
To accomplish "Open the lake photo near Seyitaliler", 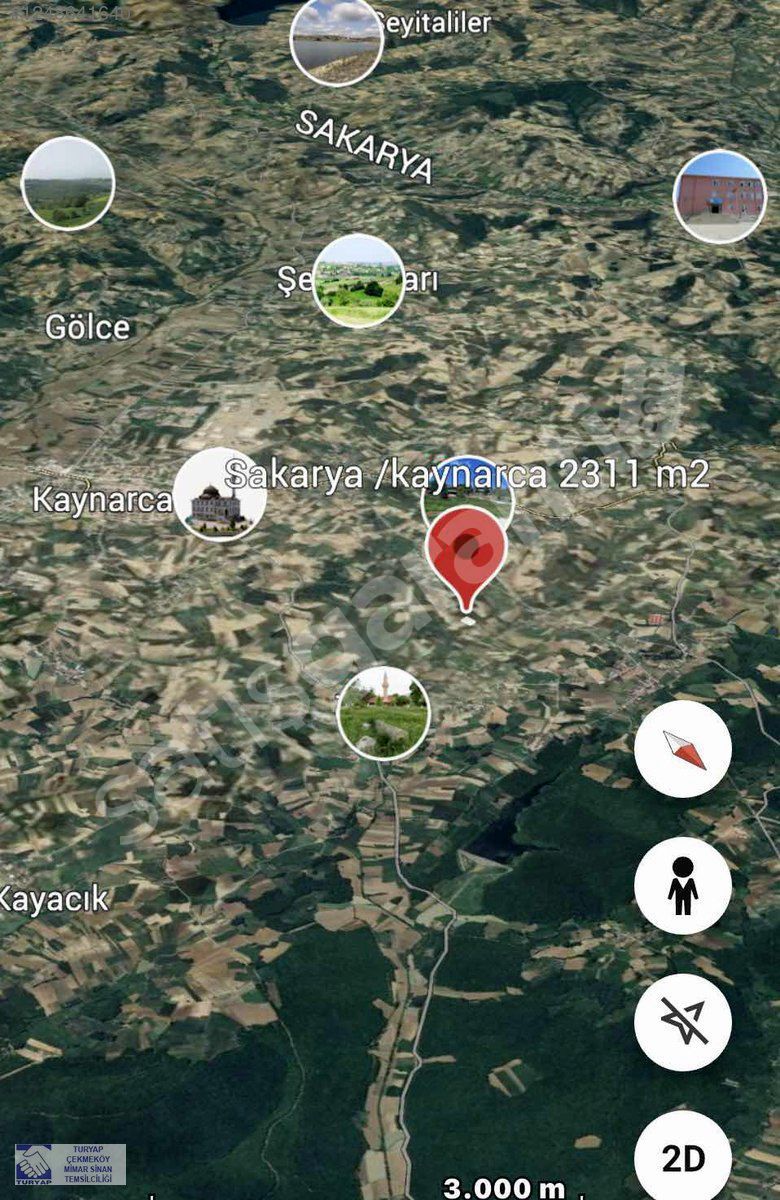I will 337,40.
